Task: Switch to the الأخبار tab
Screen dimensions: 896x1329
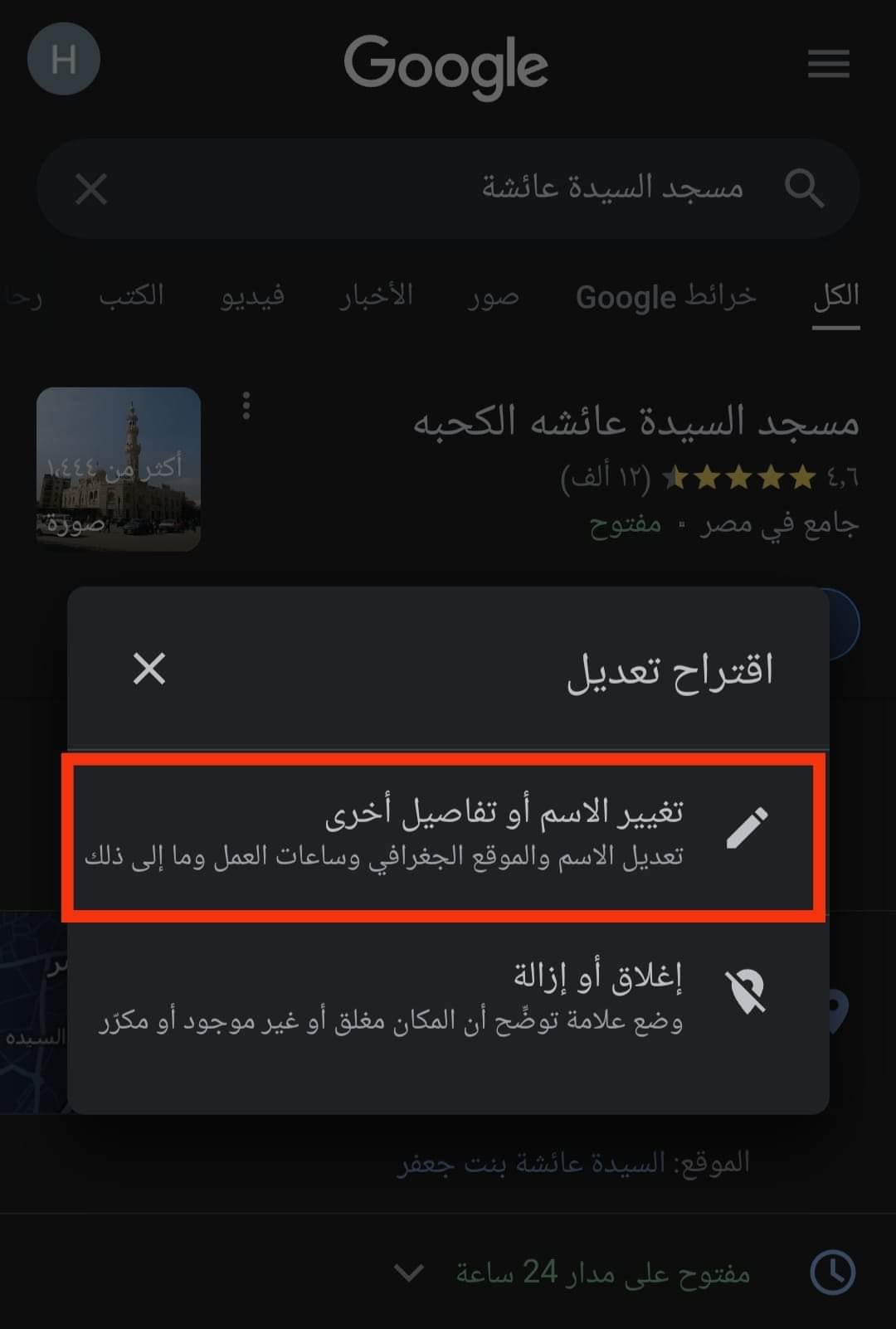Action: click(x=376, y=296)
